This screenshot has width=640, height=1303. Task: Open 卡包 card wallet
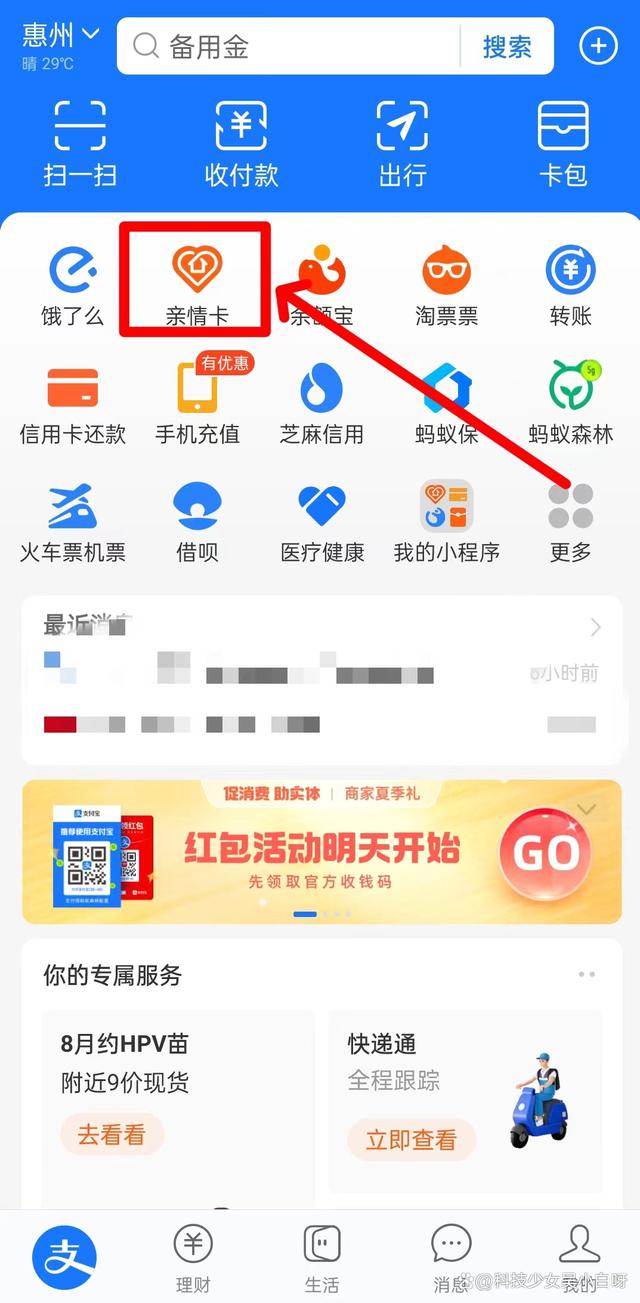tap(563, 143)
